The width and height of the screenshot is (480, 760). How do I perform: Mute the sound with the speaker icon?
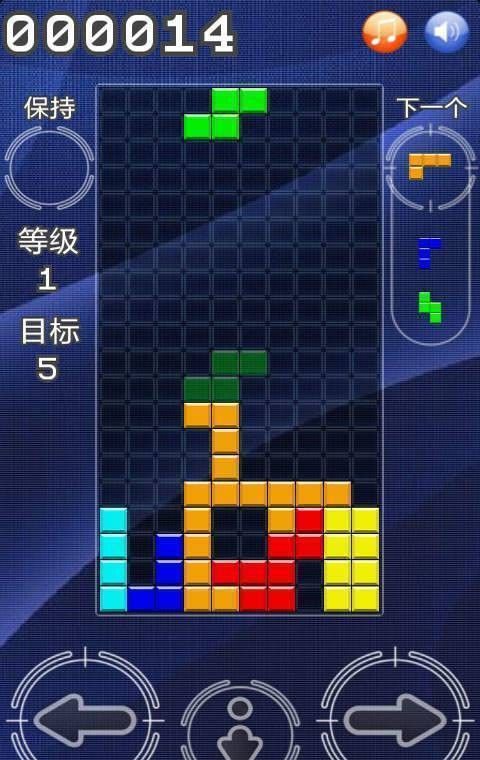pyautogui.click(x=447, y=32)
